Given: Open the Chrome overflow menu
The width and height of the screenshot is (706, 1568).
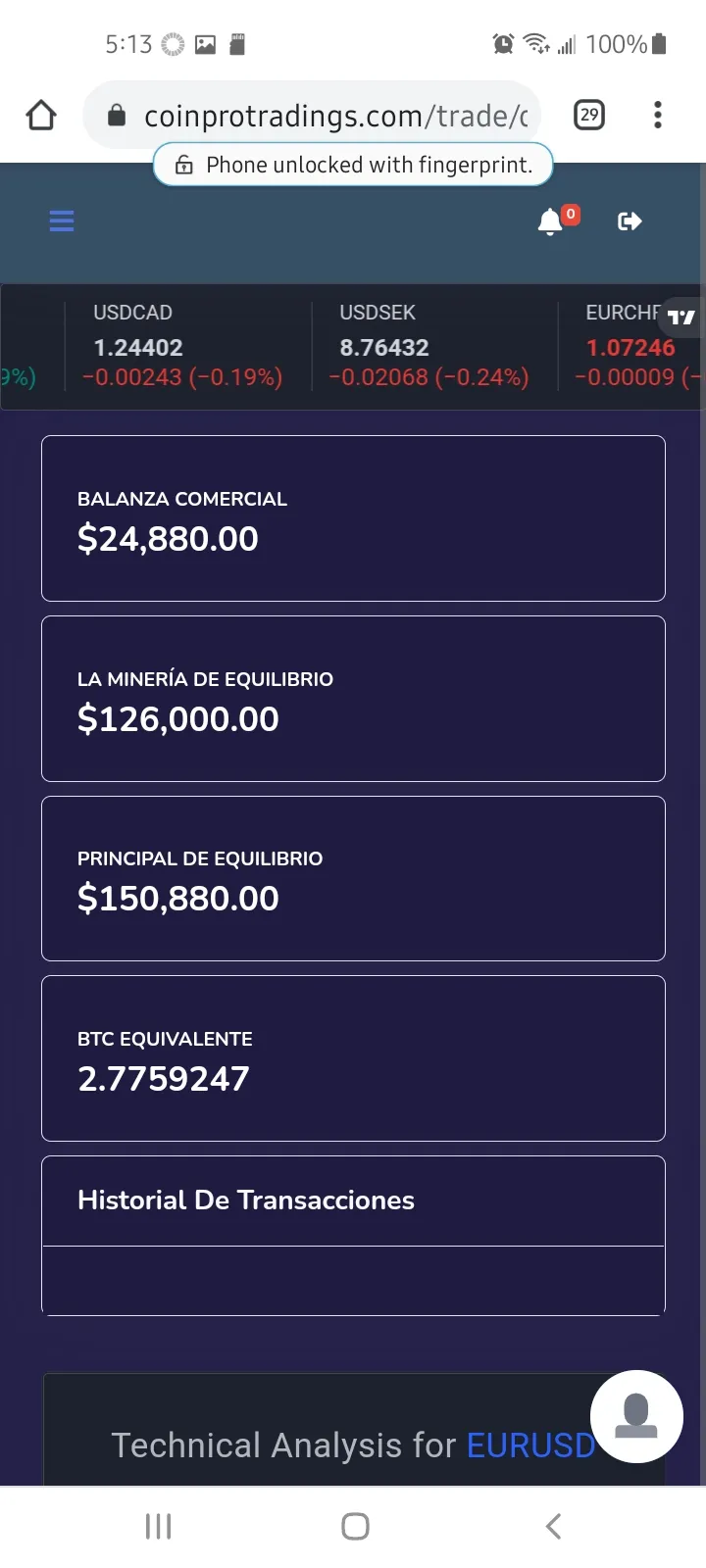Looking at the screenshot, I should pyautogui.click(x=657, y=115).
